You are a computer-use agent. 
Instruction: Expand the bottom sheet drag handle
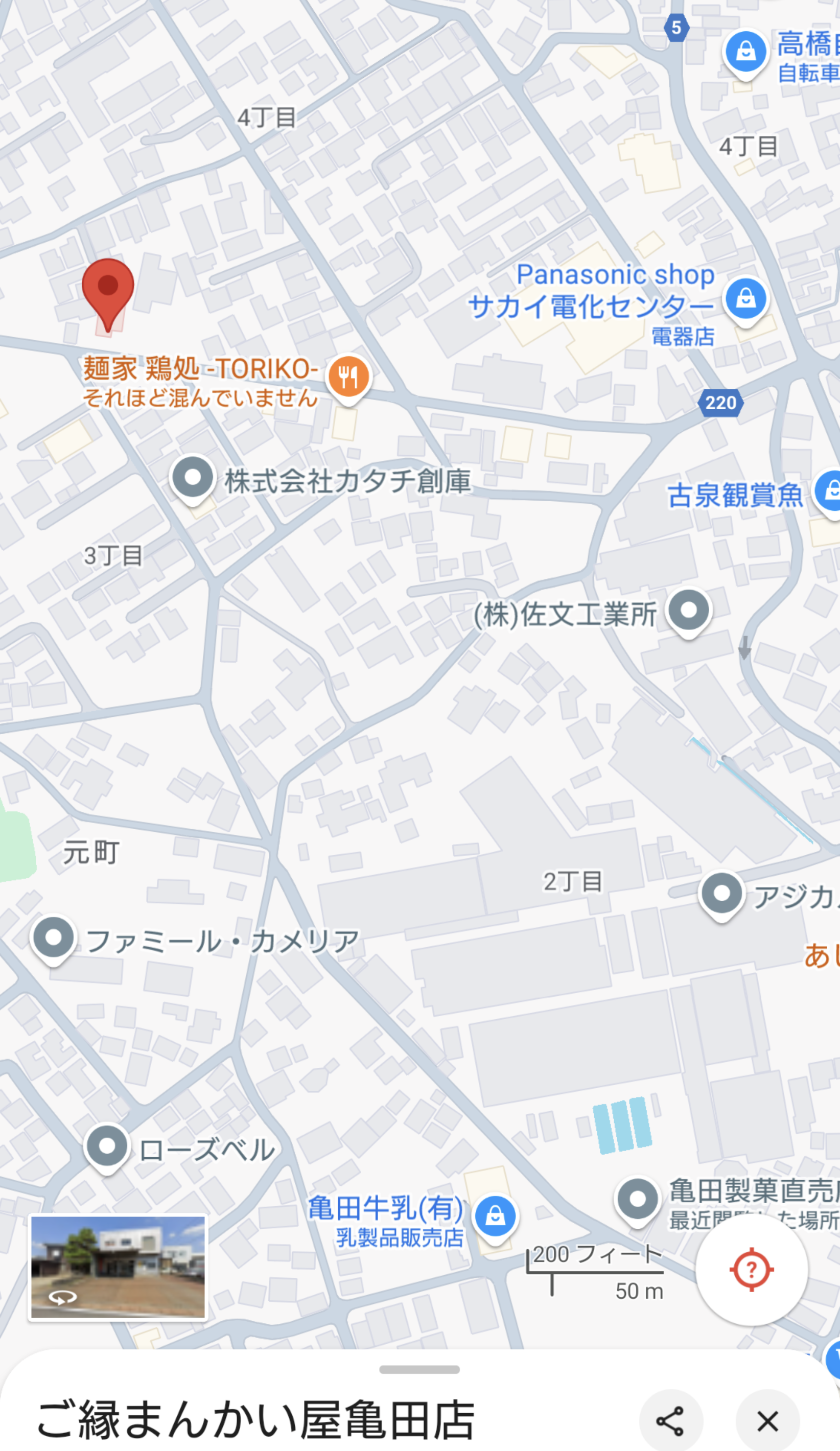tap(419, 1369)
